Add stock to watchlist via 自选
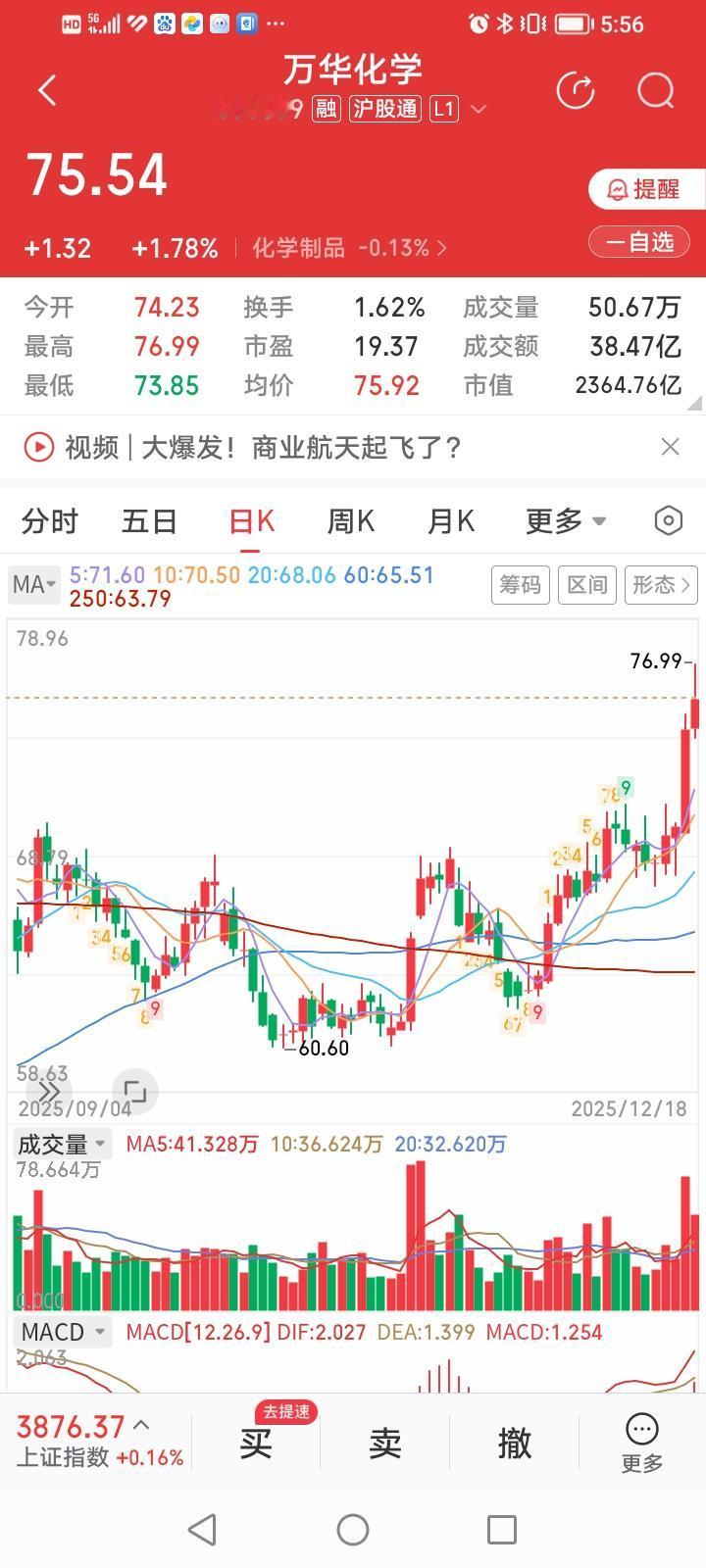The height and width of the screenshot is (1568, 706). pyautogui.click(x=638, y=241)
